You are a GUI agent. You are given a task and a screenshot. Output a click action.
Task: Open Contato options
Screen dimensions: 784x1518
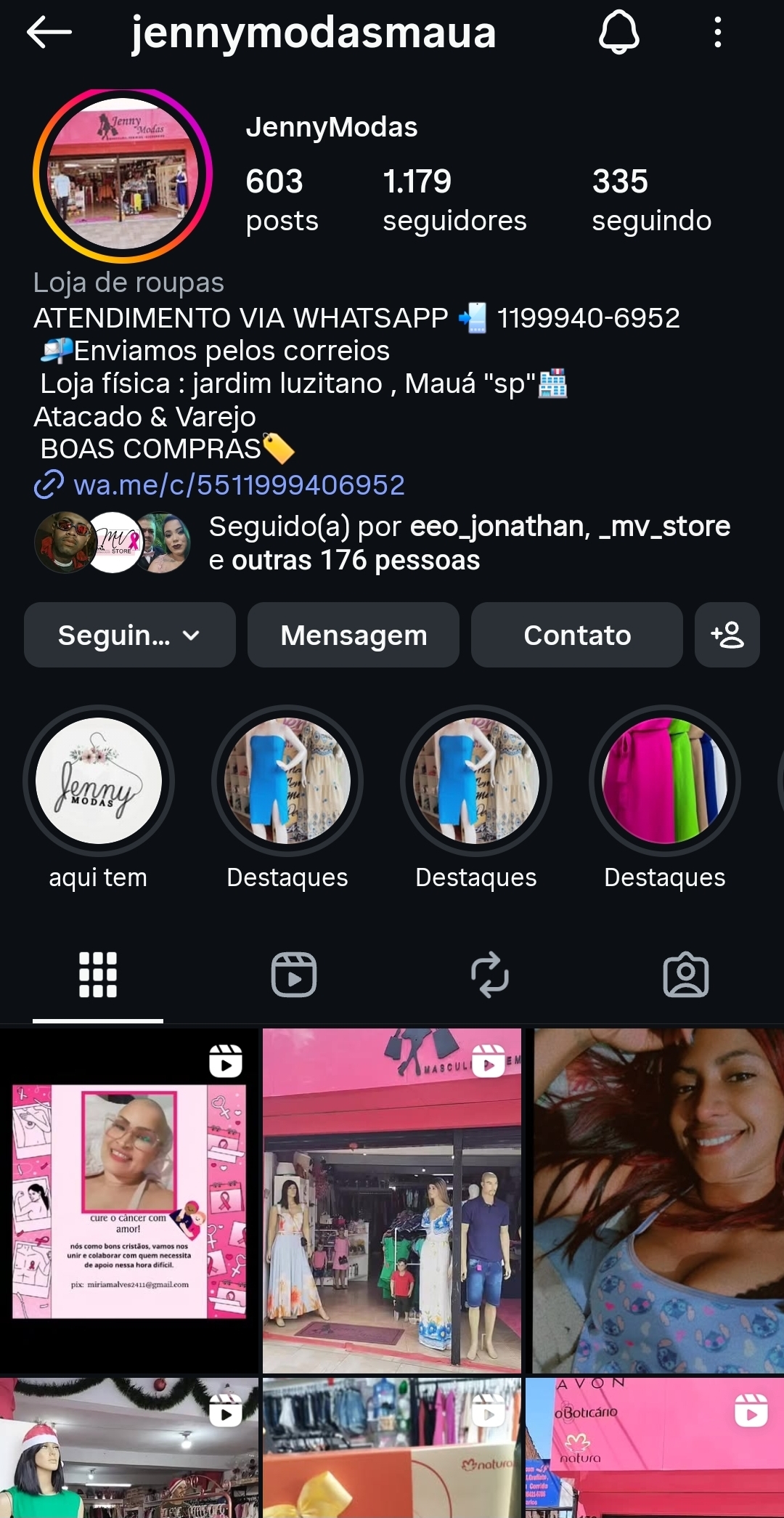(576, 635)
